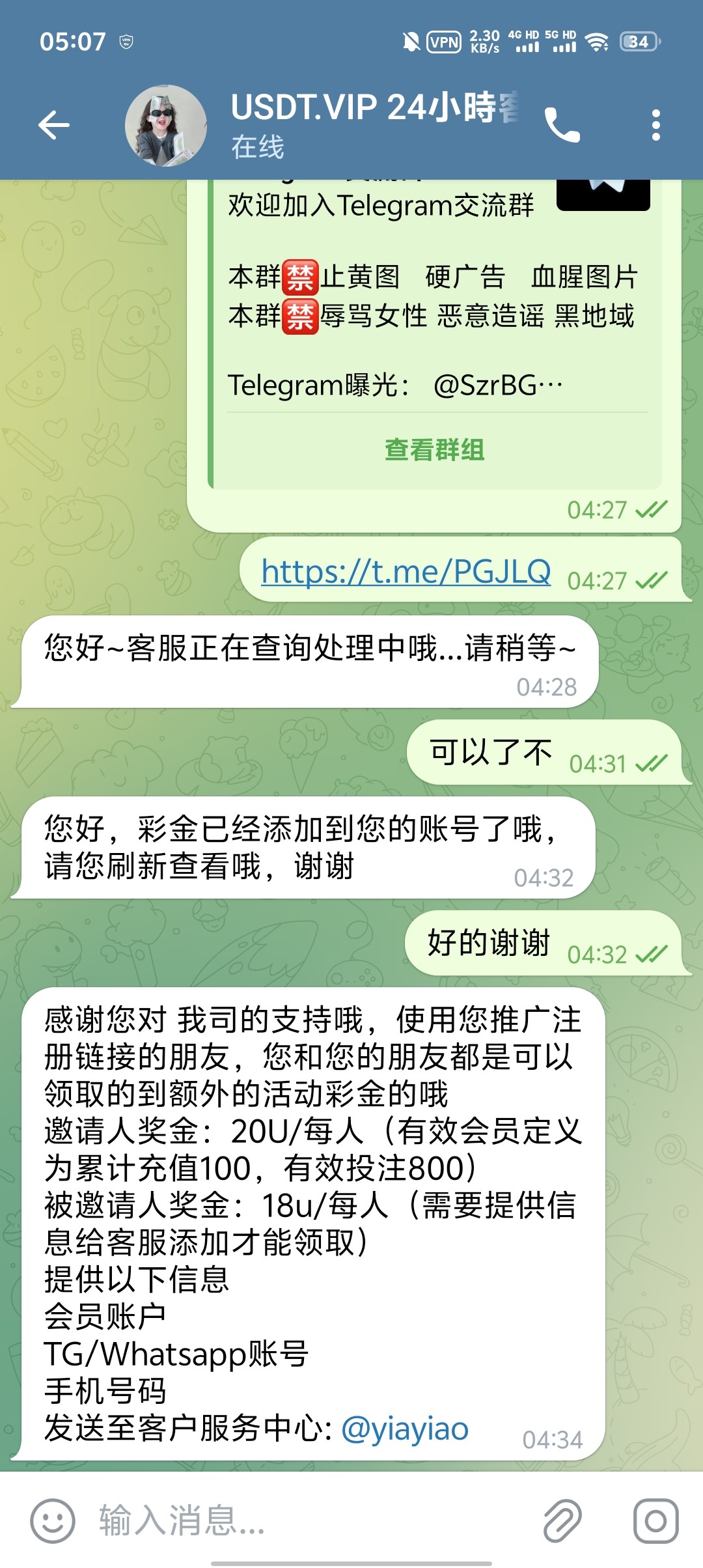Open the @yiayiao mention

point(404,1429)
